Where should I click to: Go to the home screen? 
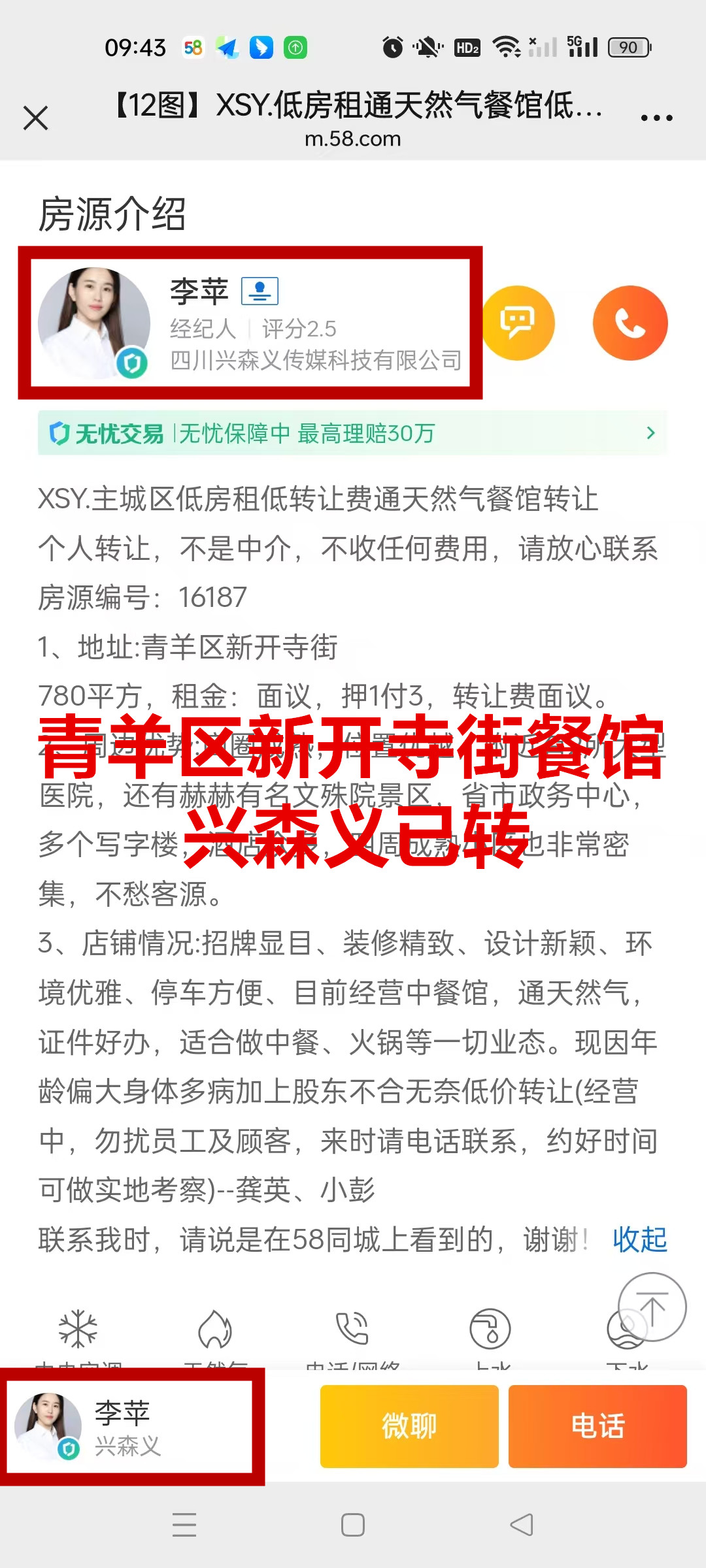click(353, 1526)
